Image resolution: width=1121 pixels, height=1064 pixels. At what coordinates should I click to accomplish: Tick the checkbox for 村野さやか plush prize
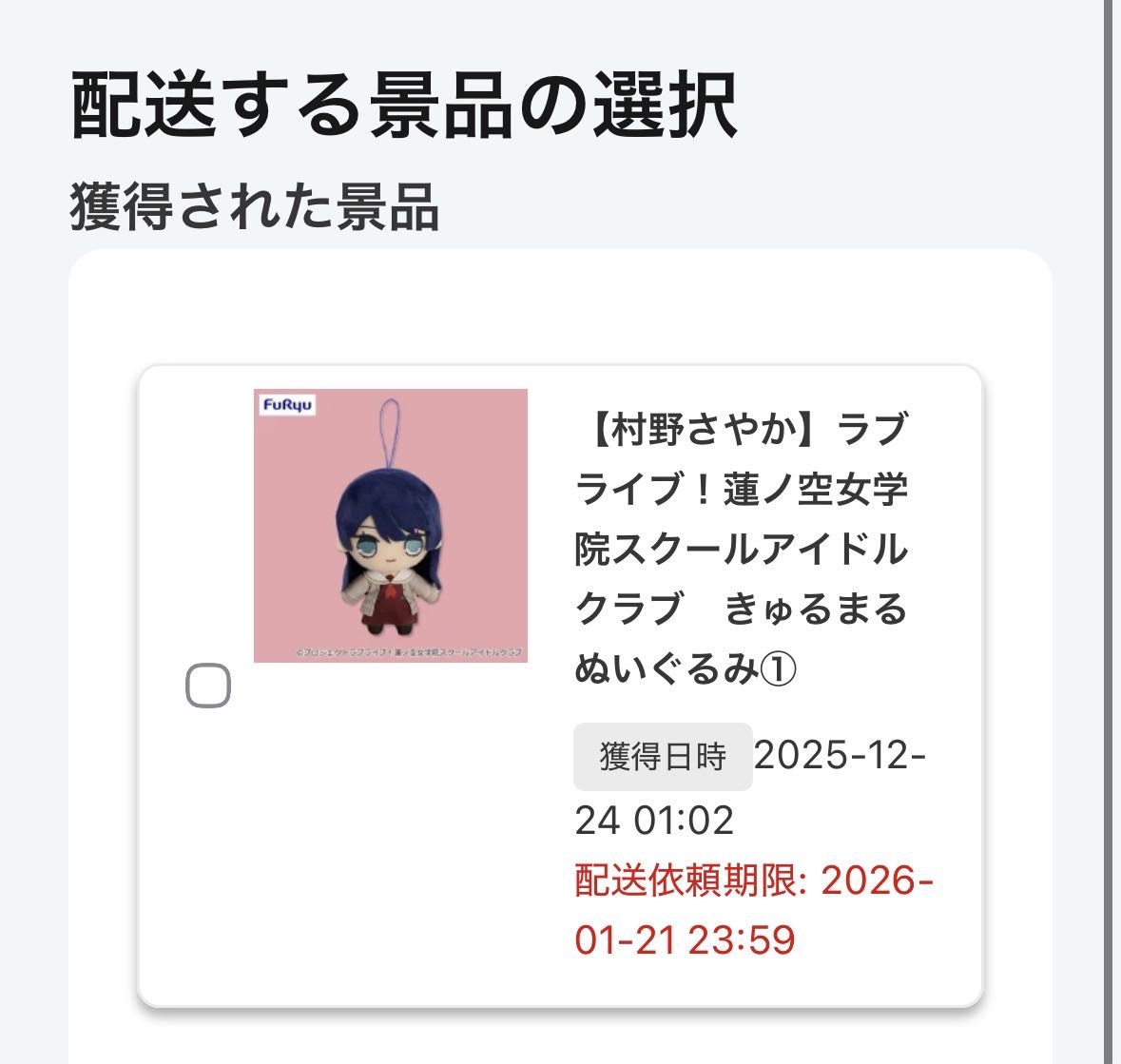pos(208,686)
